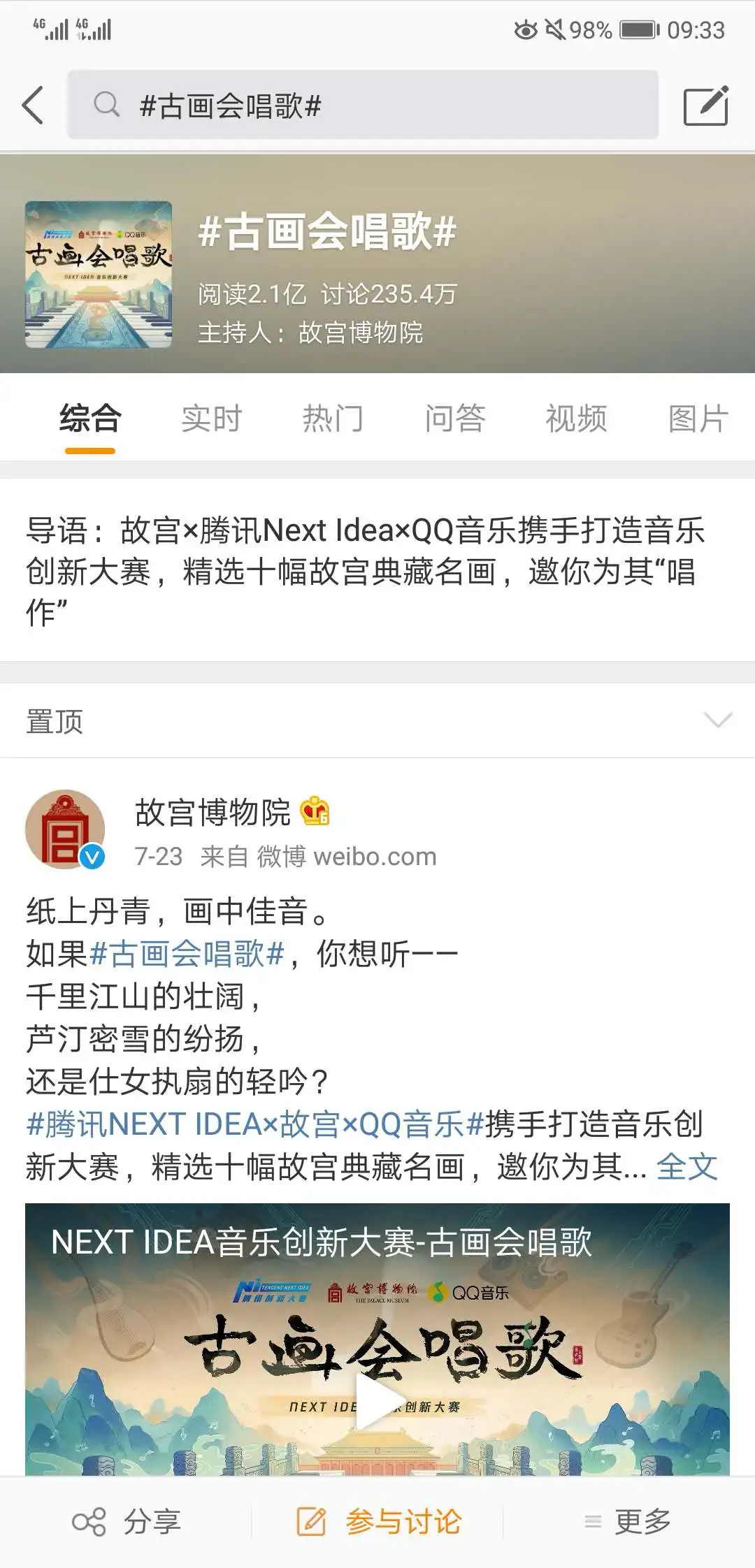Switch to the 视频 tab
Image resolution: width=755 pixels, height=1568 pixels.
click(576, 419)
